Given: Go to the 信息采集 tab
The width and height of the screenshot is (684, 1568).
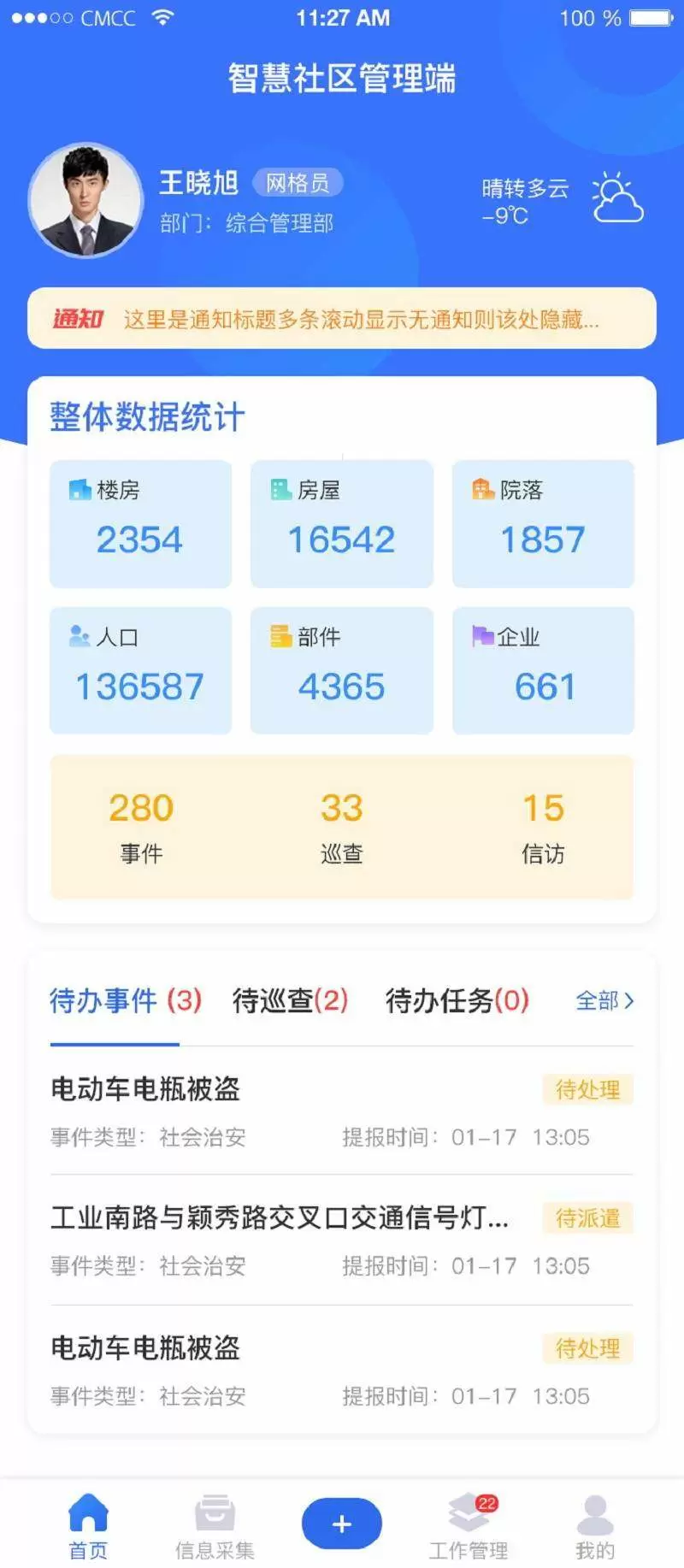Looking at the screenshot, I should click(x=215, y=1526).
